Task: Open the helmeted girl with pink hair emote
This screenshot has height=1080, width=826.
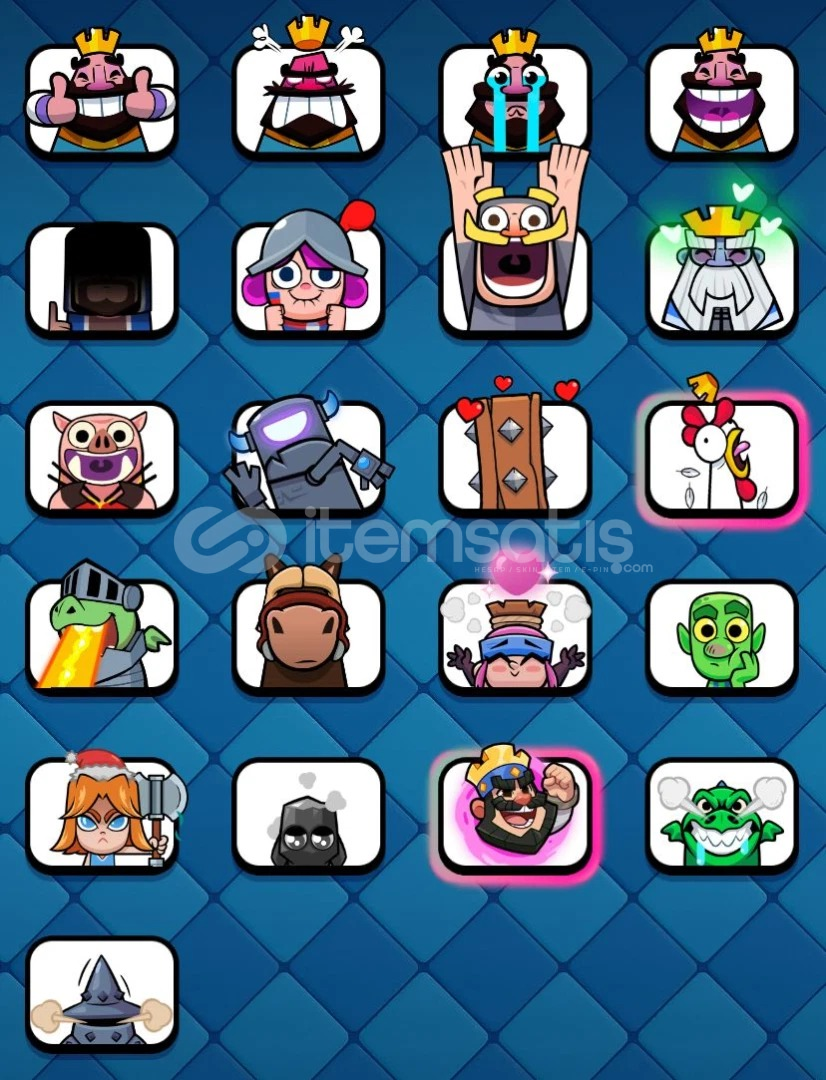Action: point(308,278)
